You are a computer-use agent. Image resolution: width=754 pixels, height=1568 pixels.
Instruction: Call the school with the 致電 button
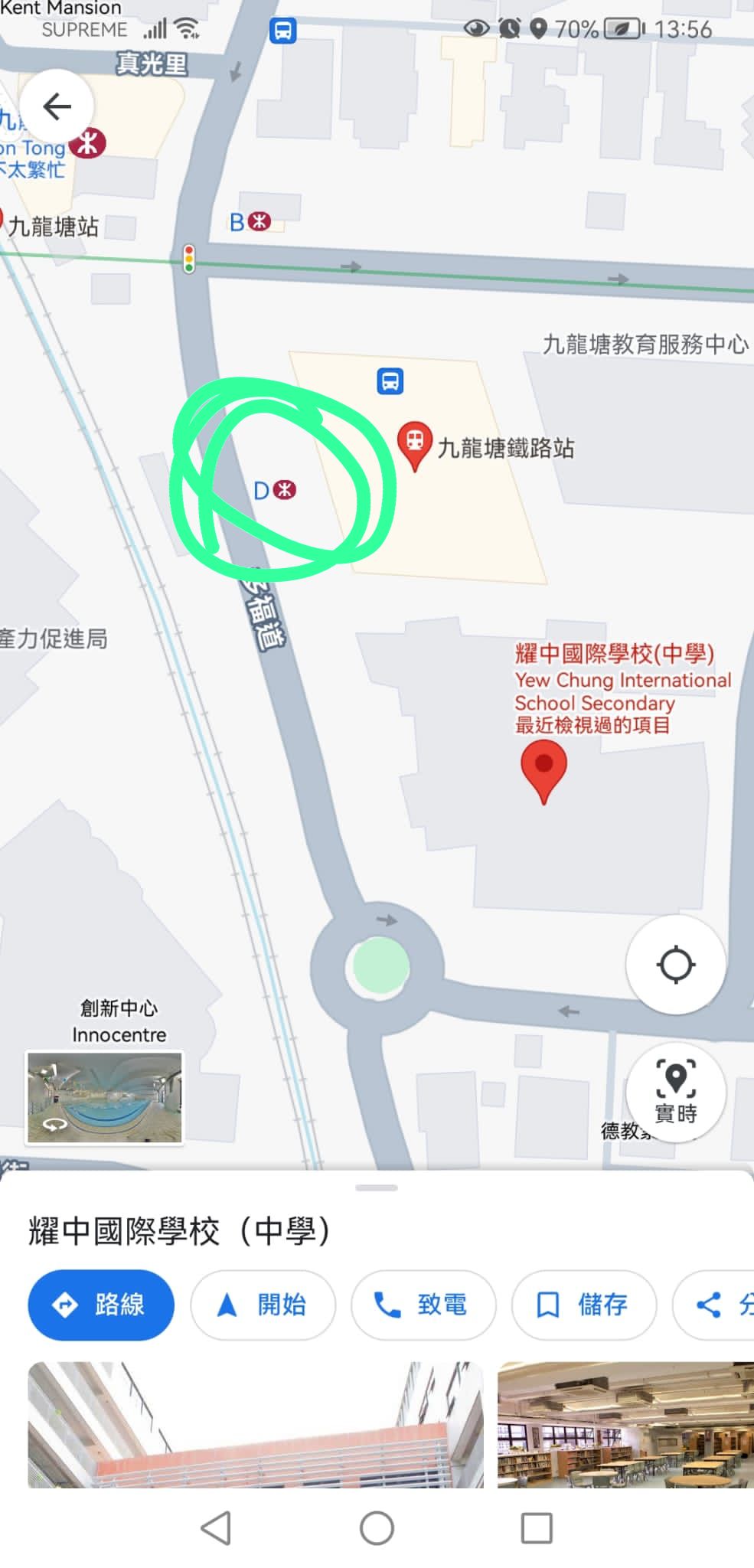tap(423, 1305)
